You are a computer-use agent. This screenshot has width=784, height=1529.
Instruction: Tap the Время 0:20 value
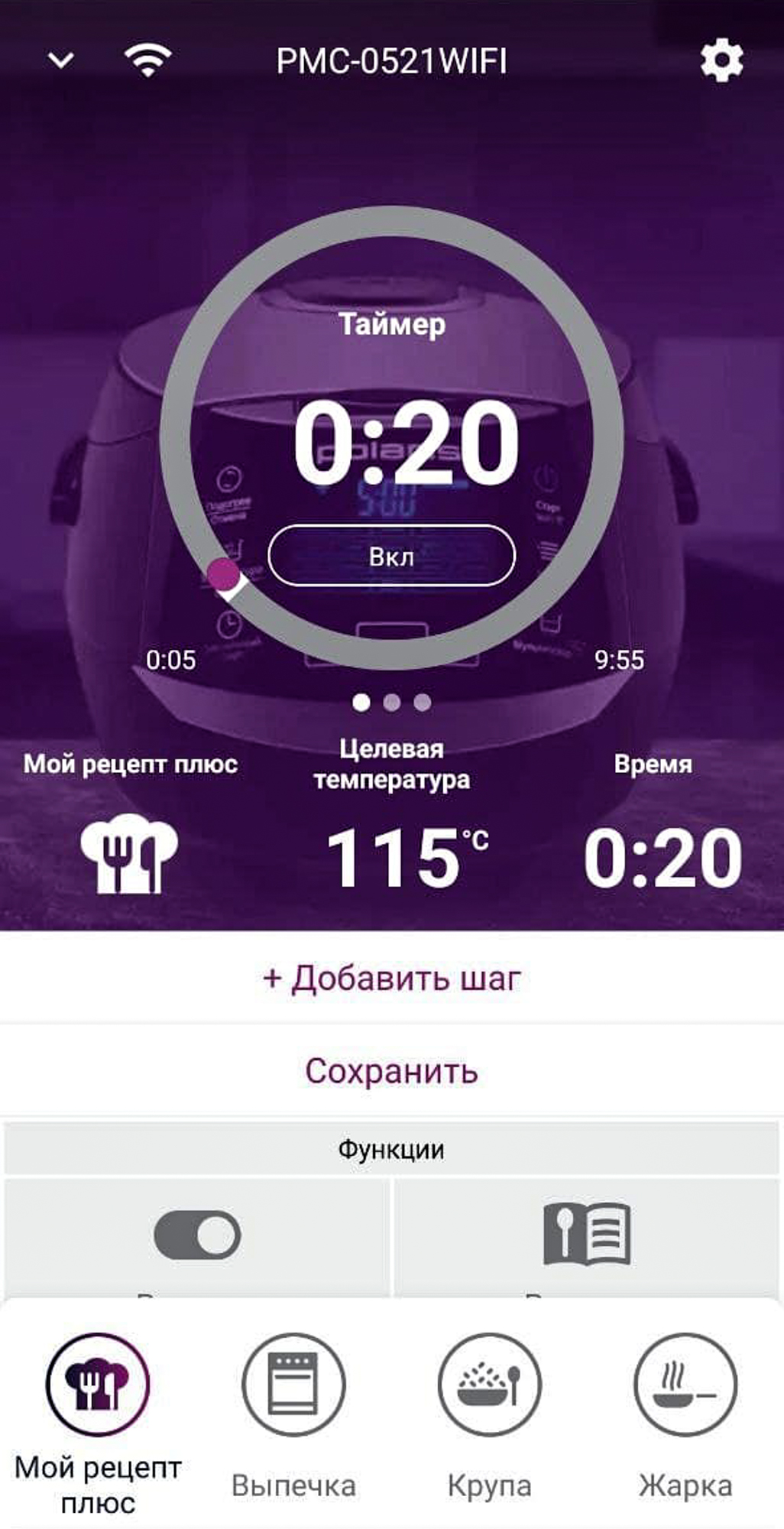click(662, 859)
